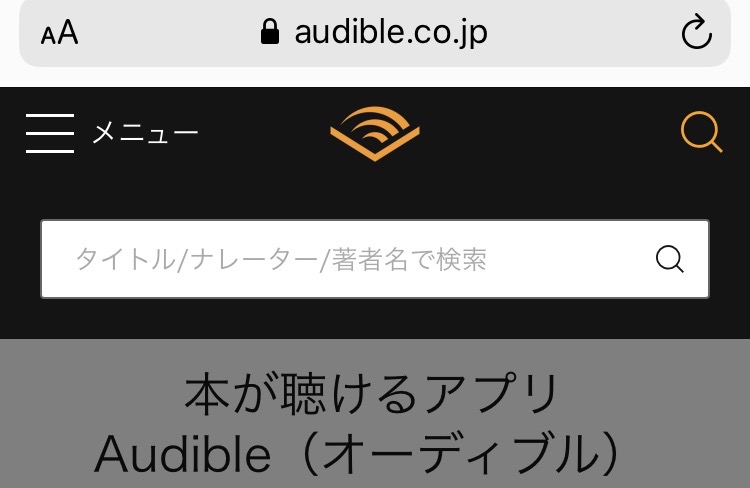Go to the Audible home via the logo
The height and width of the screenshot is (488, 750).
pyautogui.click(x=375, y=134)
